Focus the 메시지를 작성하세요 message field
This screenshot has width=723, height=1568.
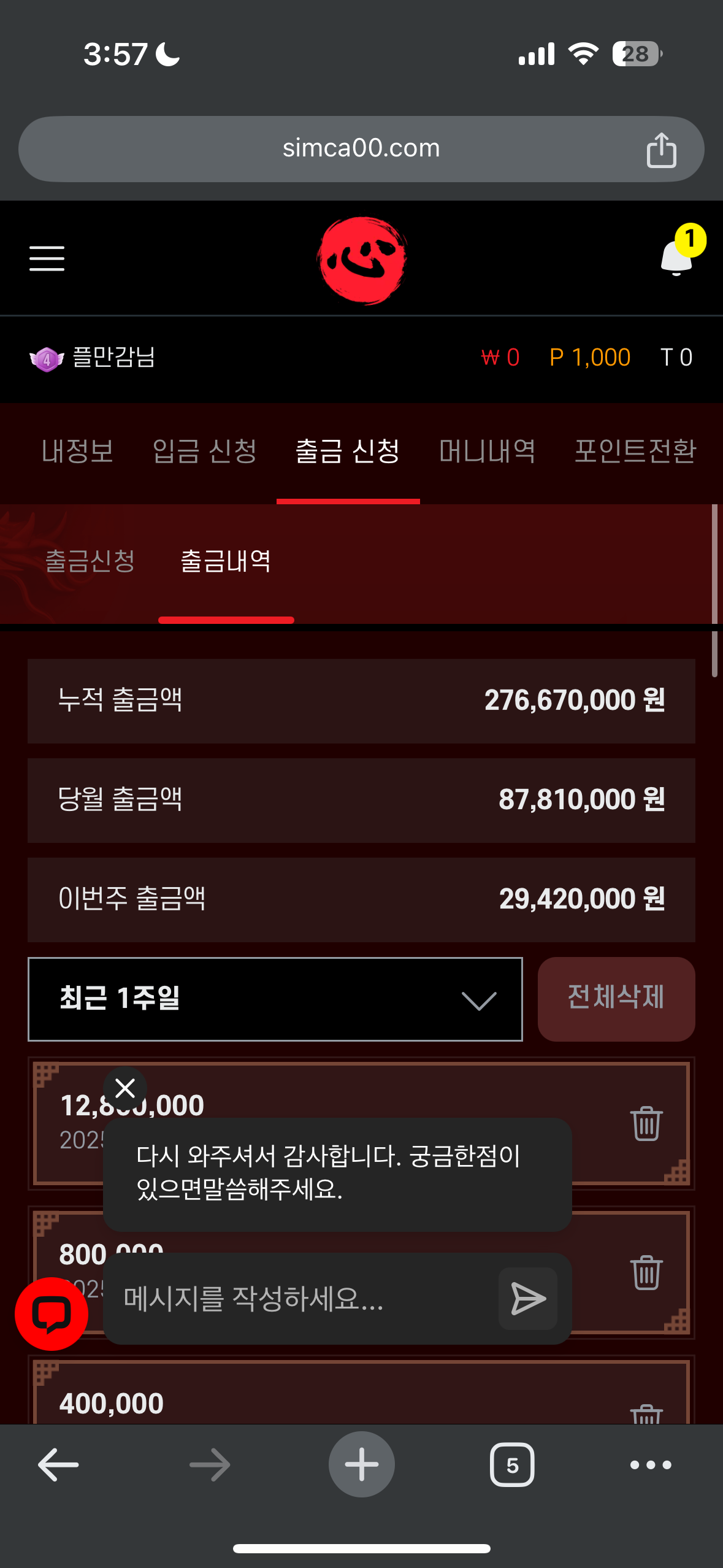coord(300,1299)
